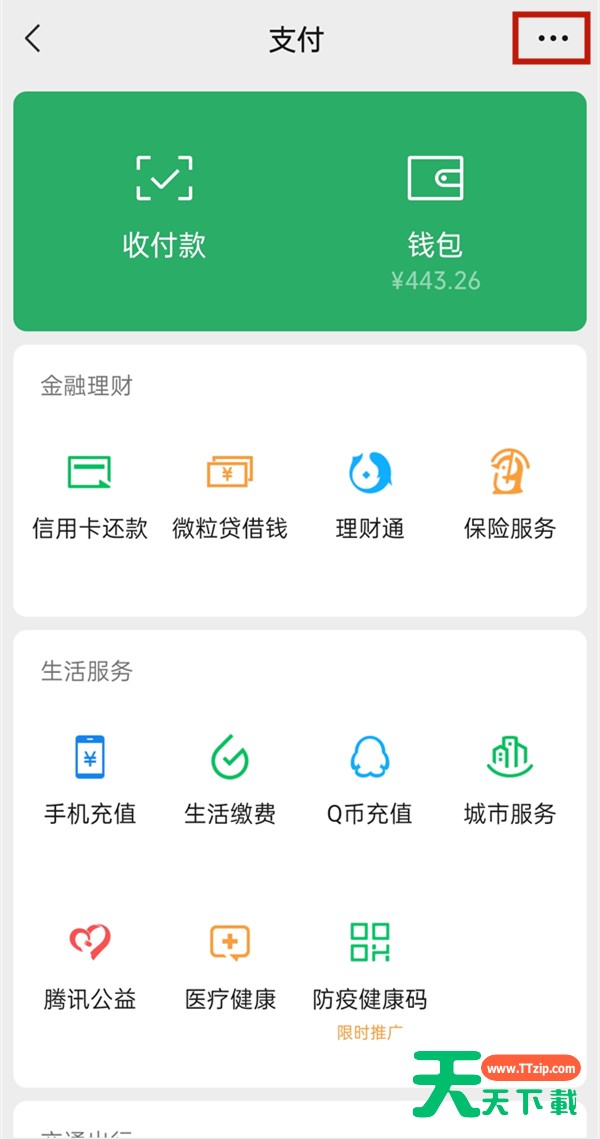Open 防疫健康码 health code
The height and width of the screenshot is (1139, 600).
(370, 973)
